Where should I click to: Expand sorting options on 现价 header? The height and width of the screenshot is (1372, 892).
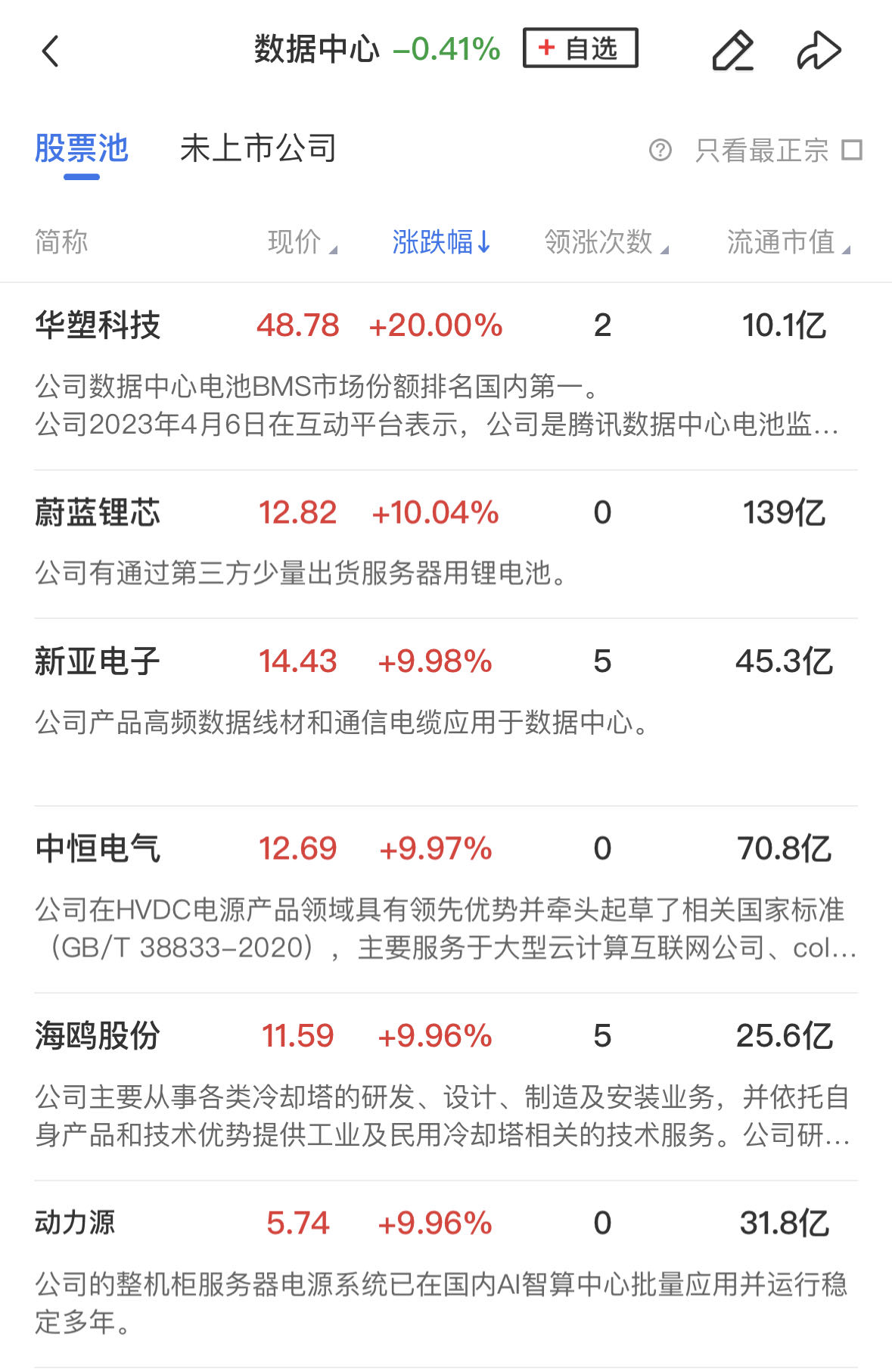(331, 250)
